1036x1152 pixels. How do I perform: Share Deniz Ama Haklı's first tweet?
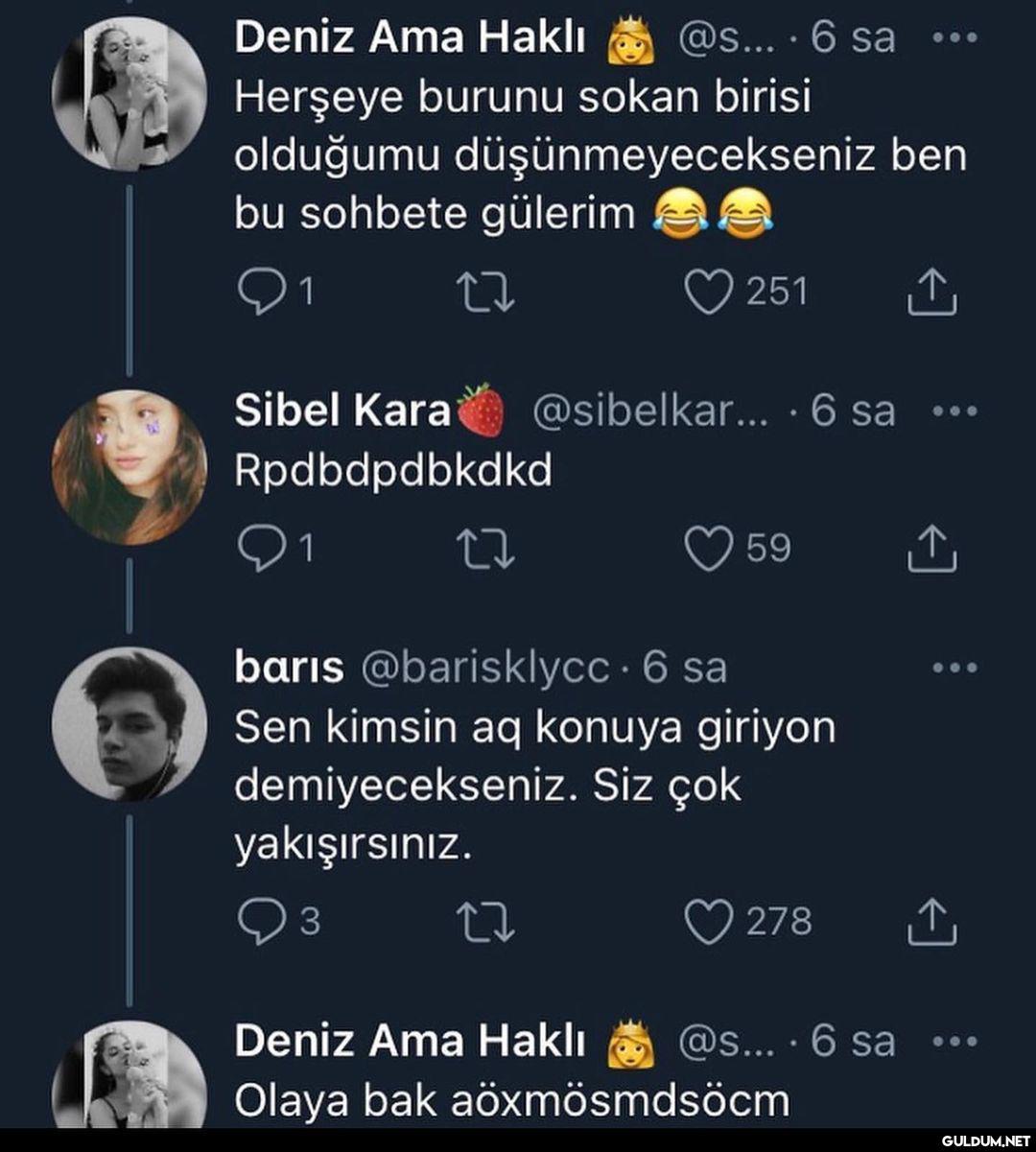click(x=931, y=293)
